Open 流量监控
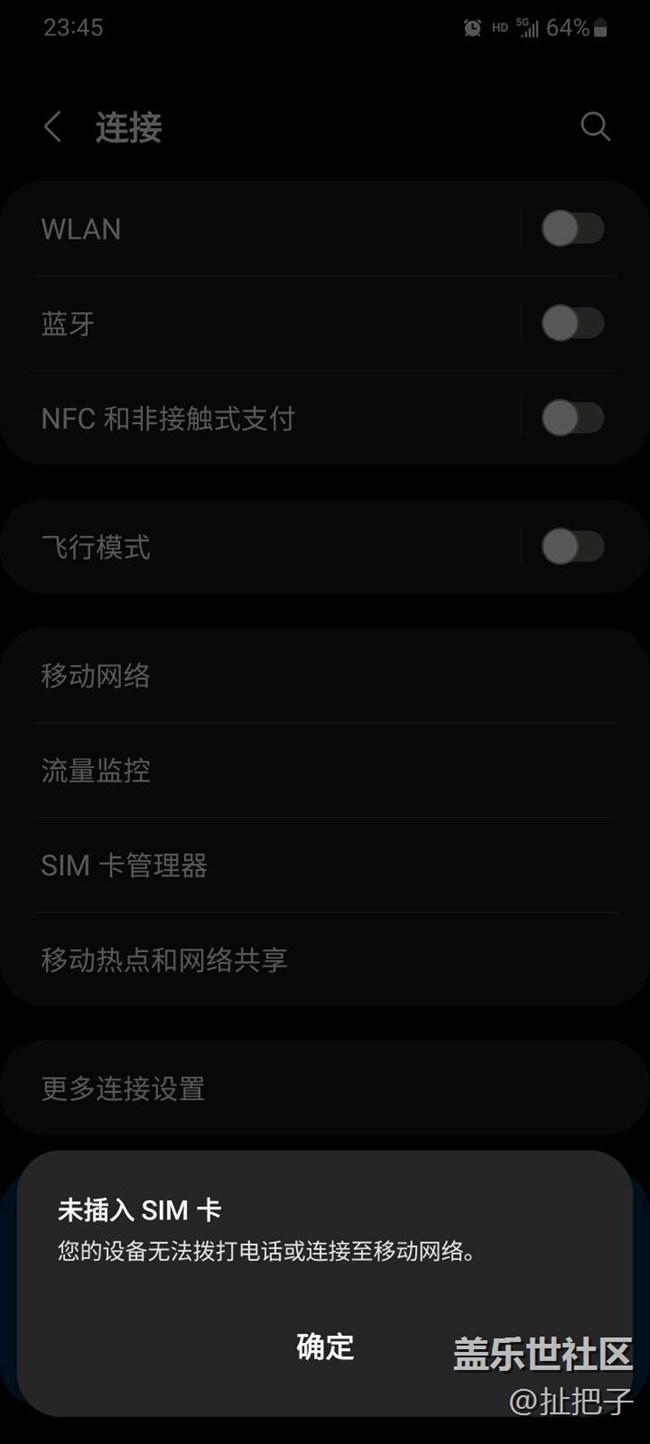Image resolution: width=650 pixels, height=1444 pixels. coord(325,770)
